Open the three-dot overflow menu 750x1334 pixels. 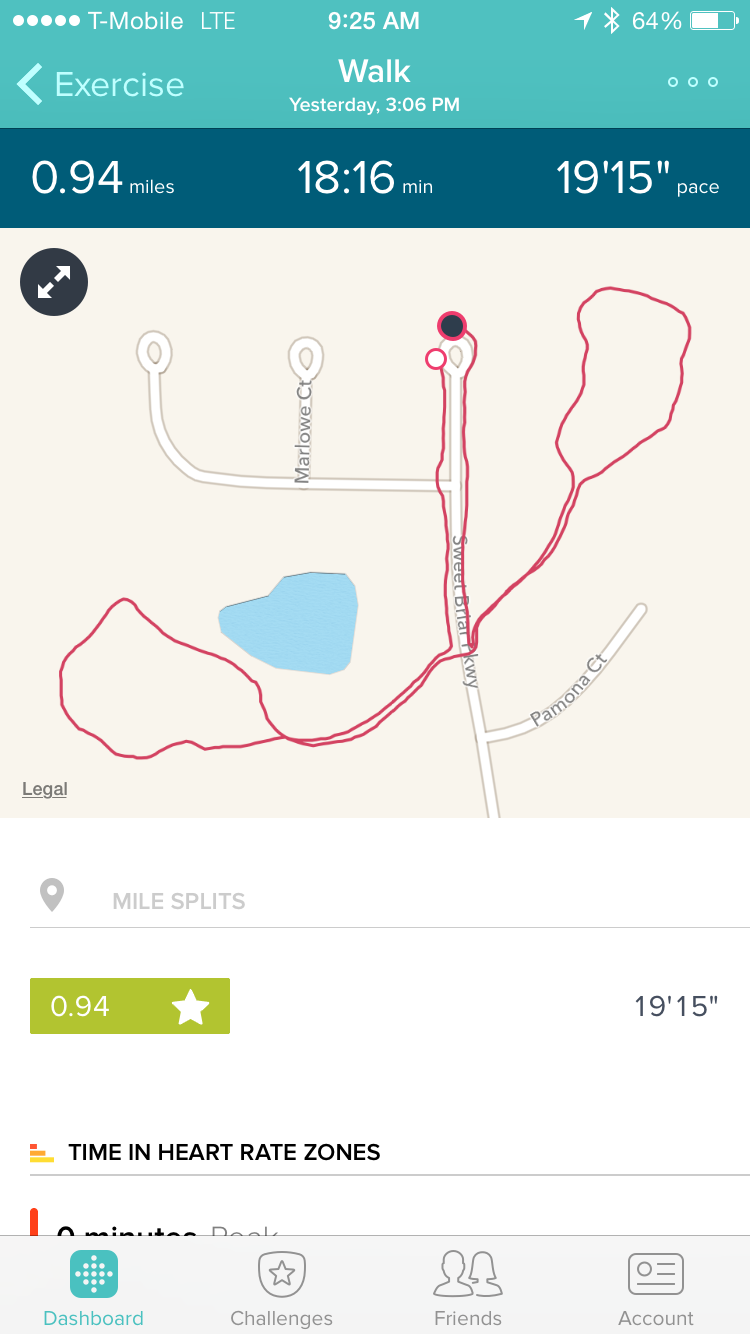coord(693,82)
